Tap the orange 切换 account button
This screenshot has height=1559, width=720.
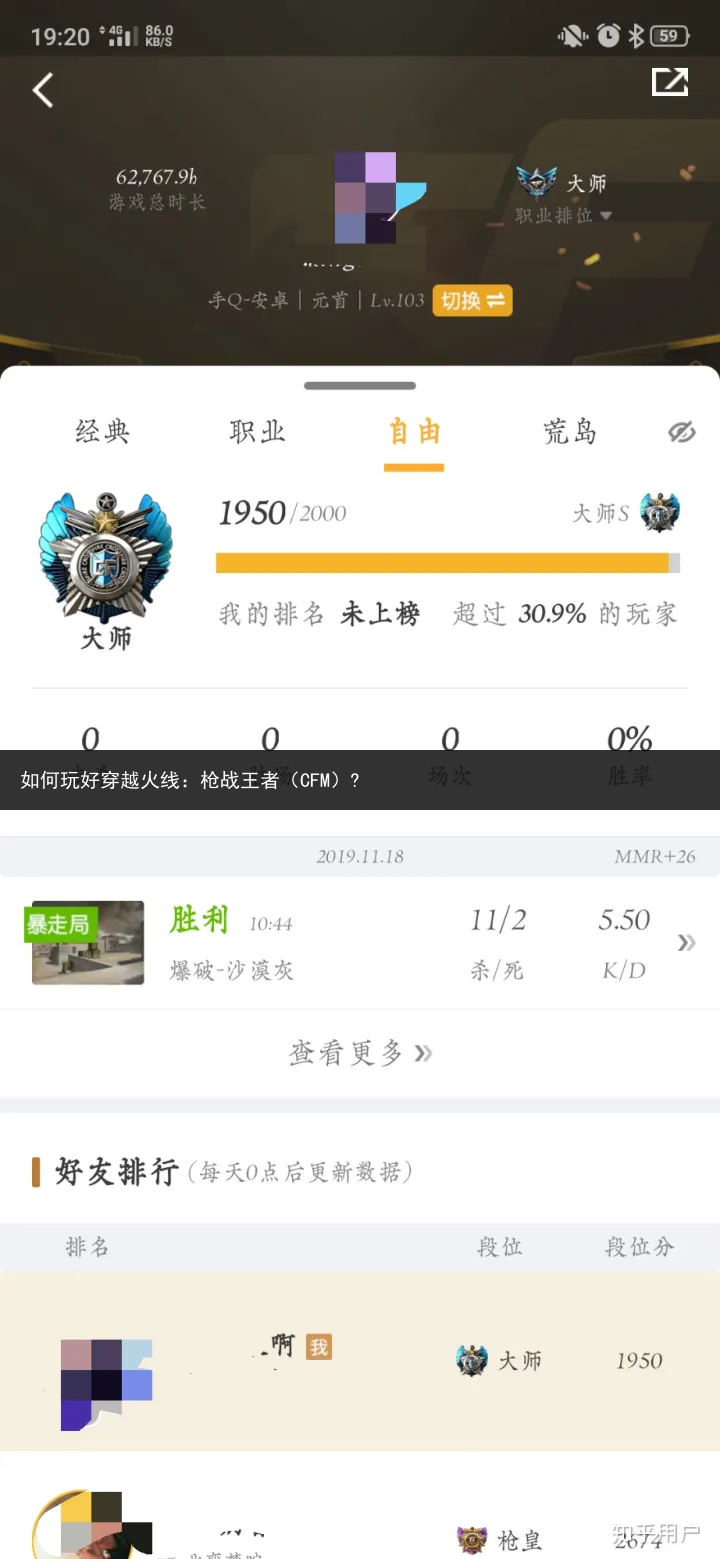[x=472, y=300]
